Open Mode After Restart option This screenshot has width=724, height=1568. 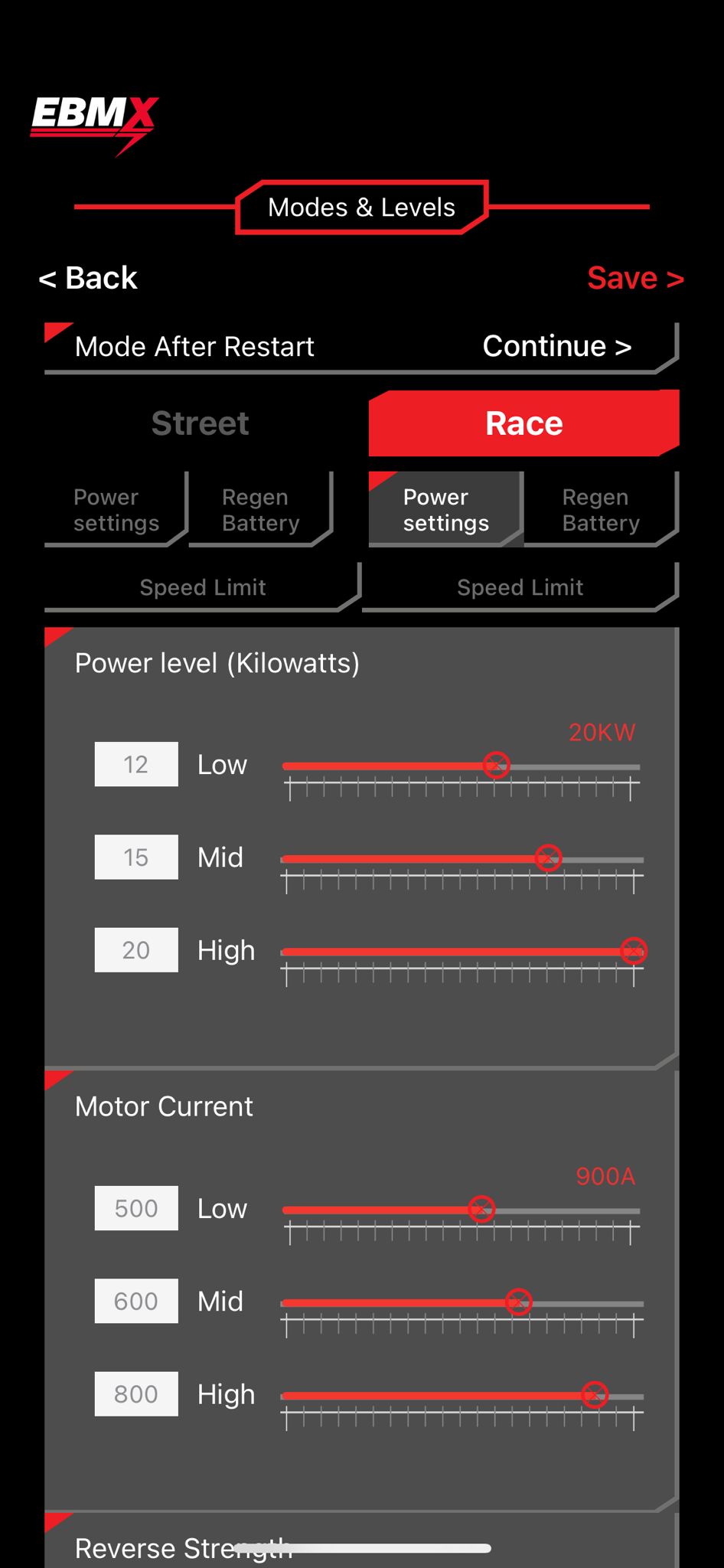click(361, 347)
